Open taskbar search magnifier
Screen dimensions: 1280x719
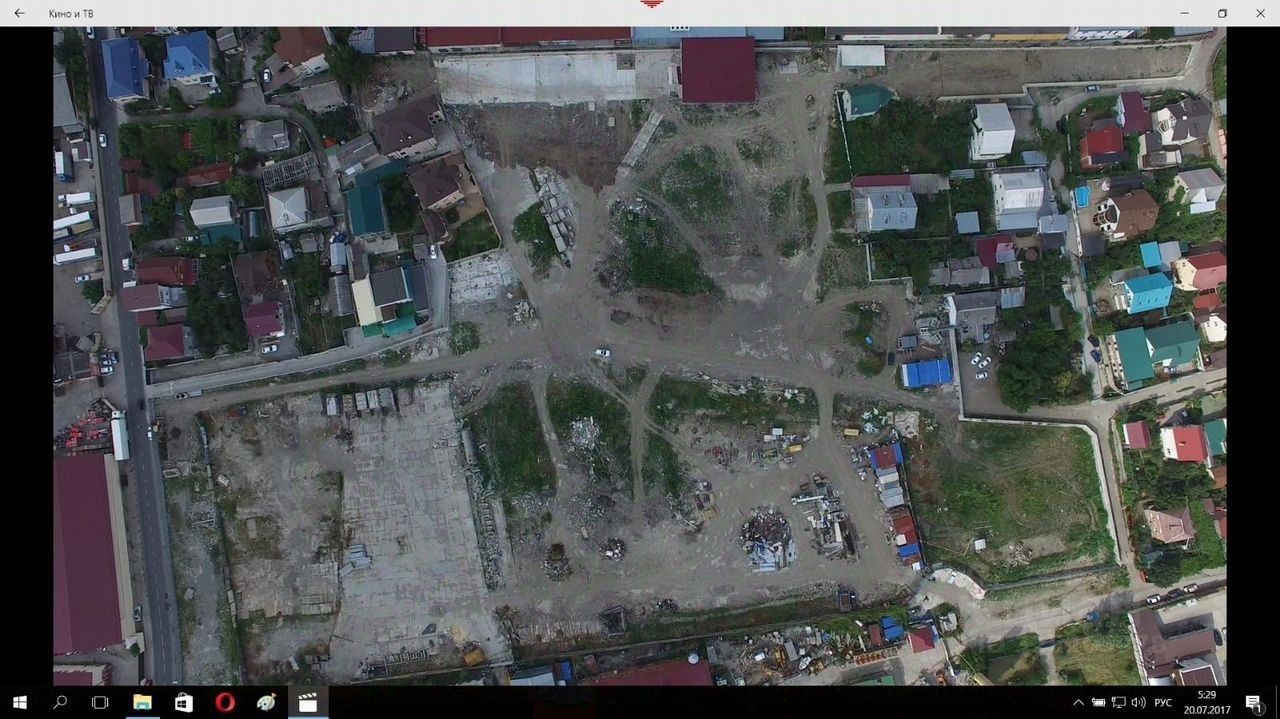pos(60,702)
